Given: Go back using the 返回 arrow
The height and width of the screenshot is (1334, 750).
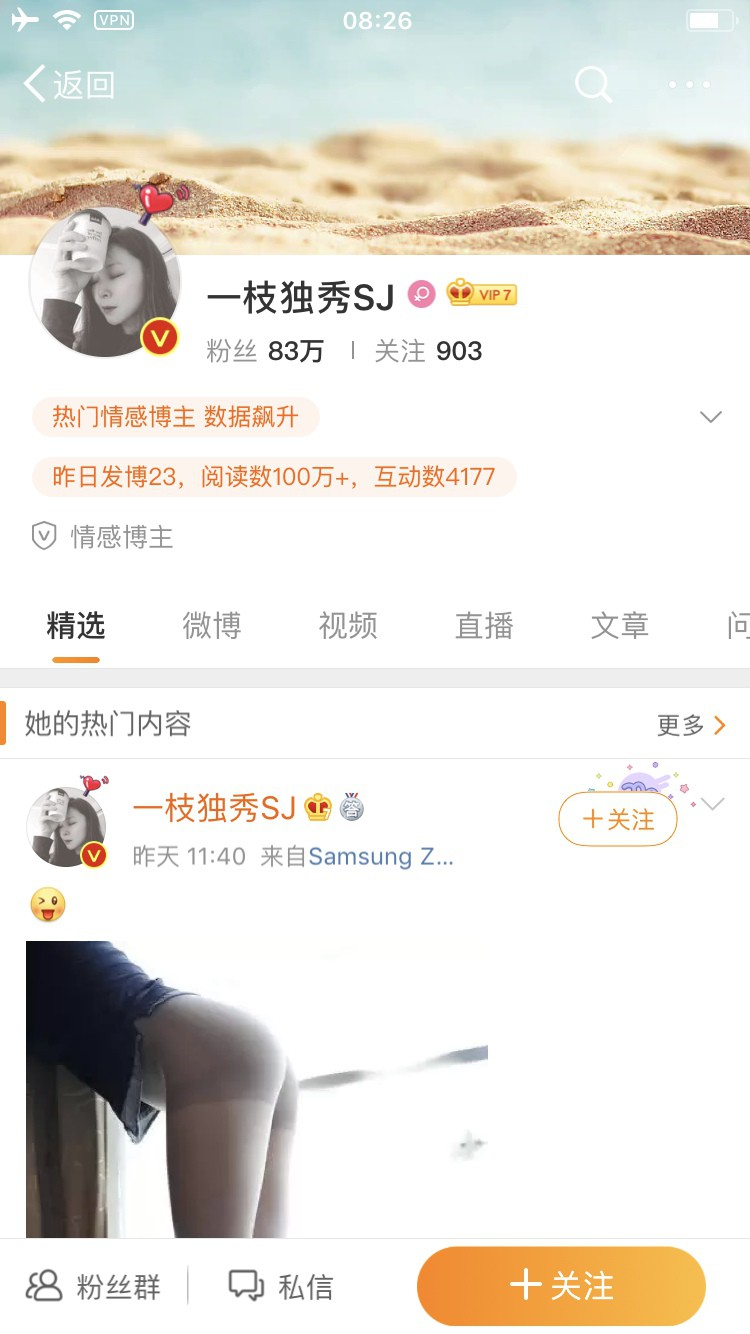Looking at the screenshot, I should (68, 85).
